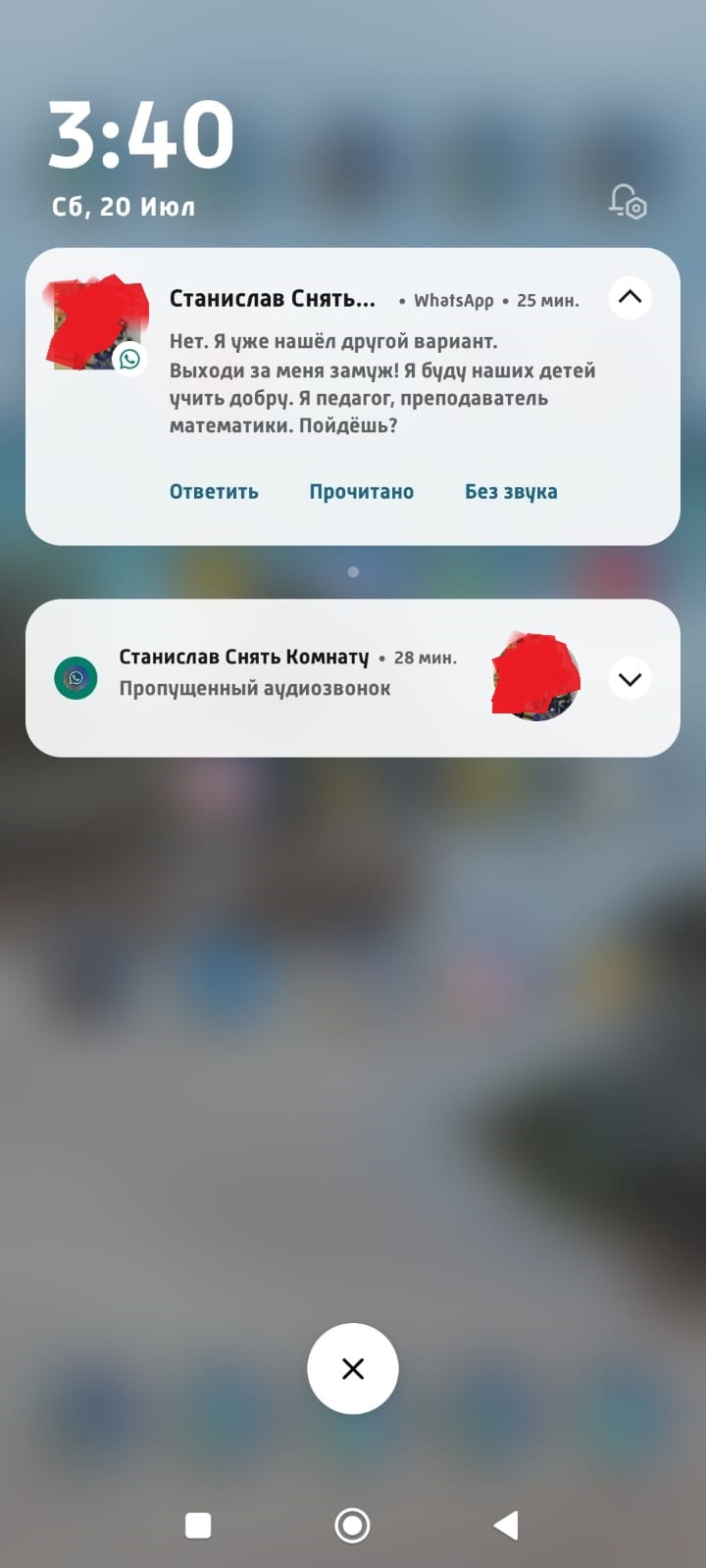Open the recent apps view
The image size is (706, 1568).
[198, 1525]
